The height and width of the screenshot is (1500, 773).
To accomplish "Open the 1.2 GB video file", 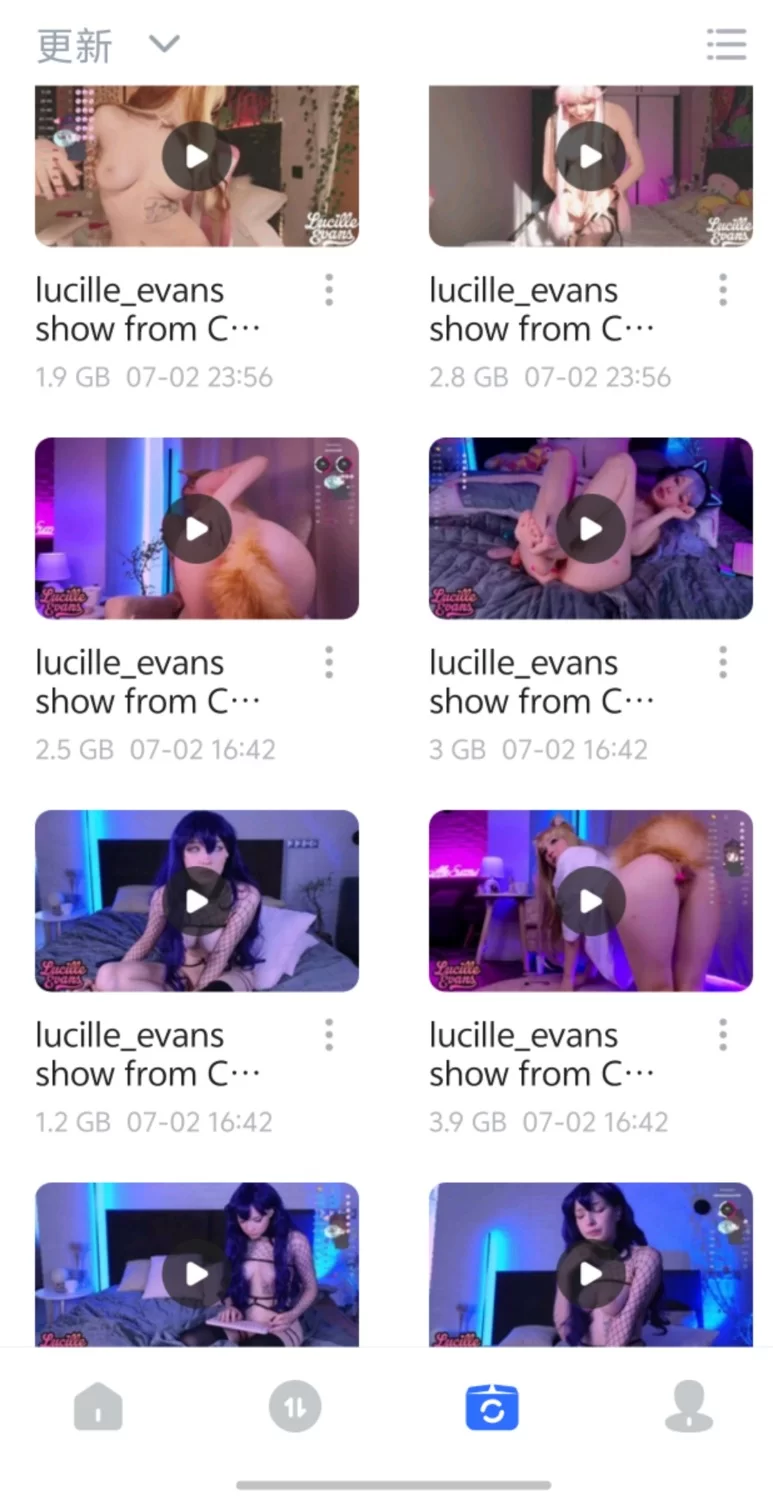I will (x=197, y=901).
